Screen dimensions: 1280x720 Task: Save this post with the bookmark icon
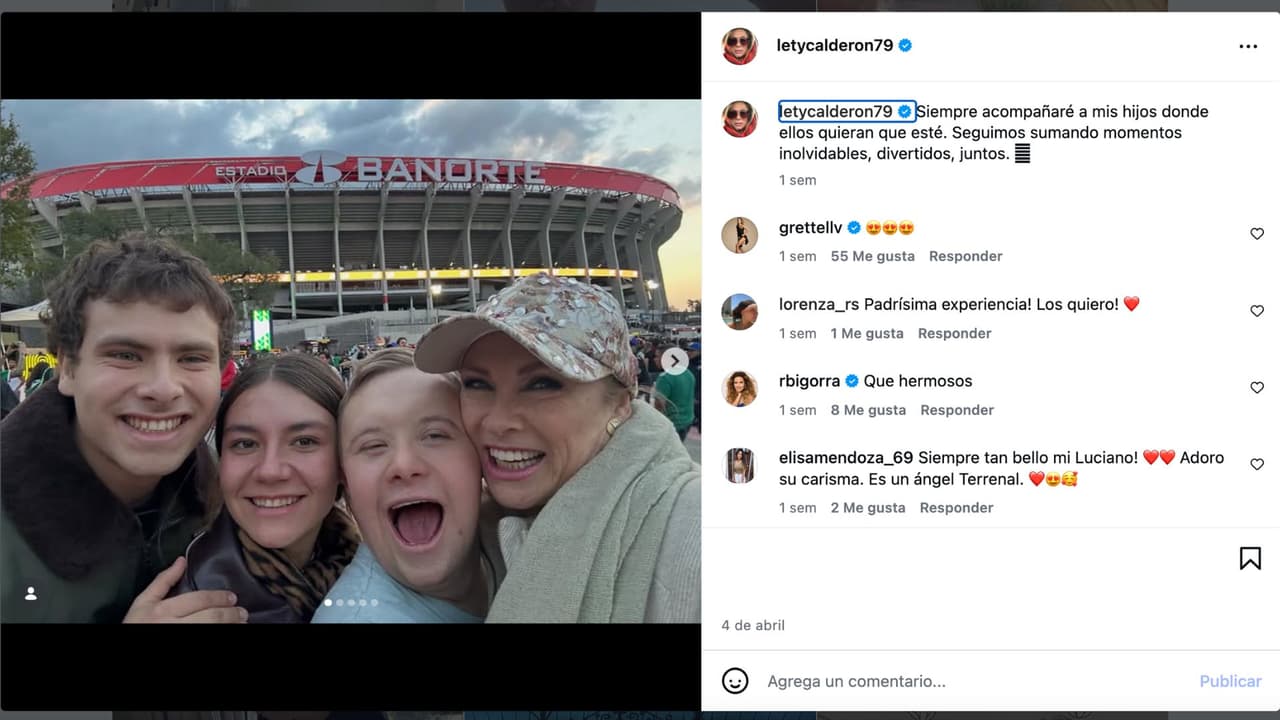click(x=1250, y=558)
